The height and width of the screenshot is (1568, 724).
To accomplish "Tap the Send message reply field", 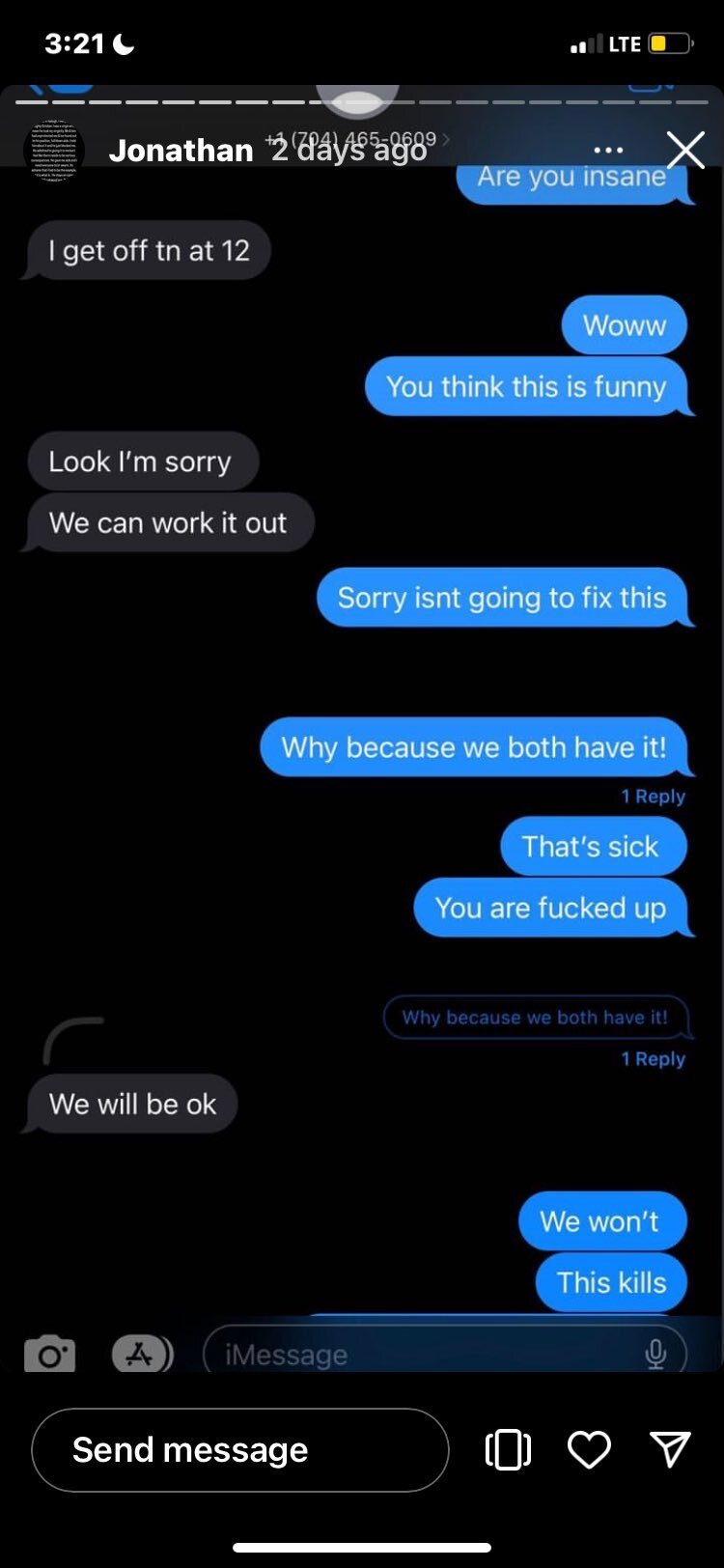I will [240, 1449].
